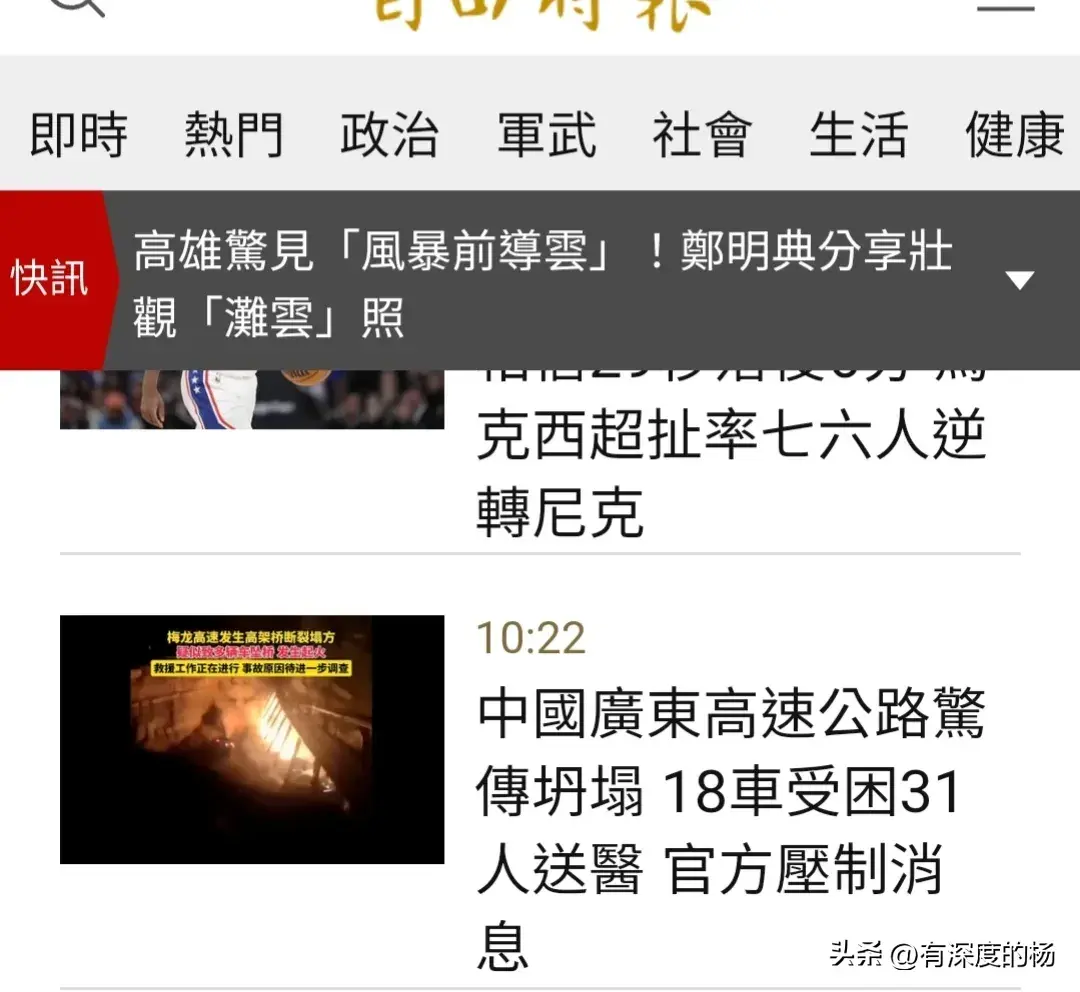The height and width of the screenshot is (992, 1080).
Task: Open the hamburger menu
Action: pyautogui.click(x=1005, y=6)
